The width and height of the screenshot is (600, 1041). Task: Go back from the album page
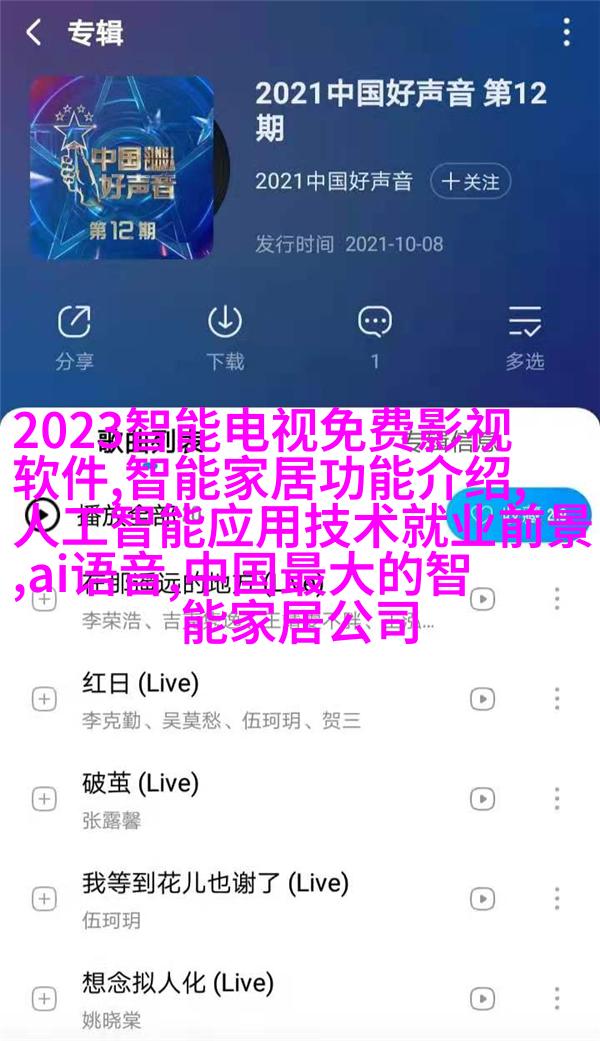35,33
